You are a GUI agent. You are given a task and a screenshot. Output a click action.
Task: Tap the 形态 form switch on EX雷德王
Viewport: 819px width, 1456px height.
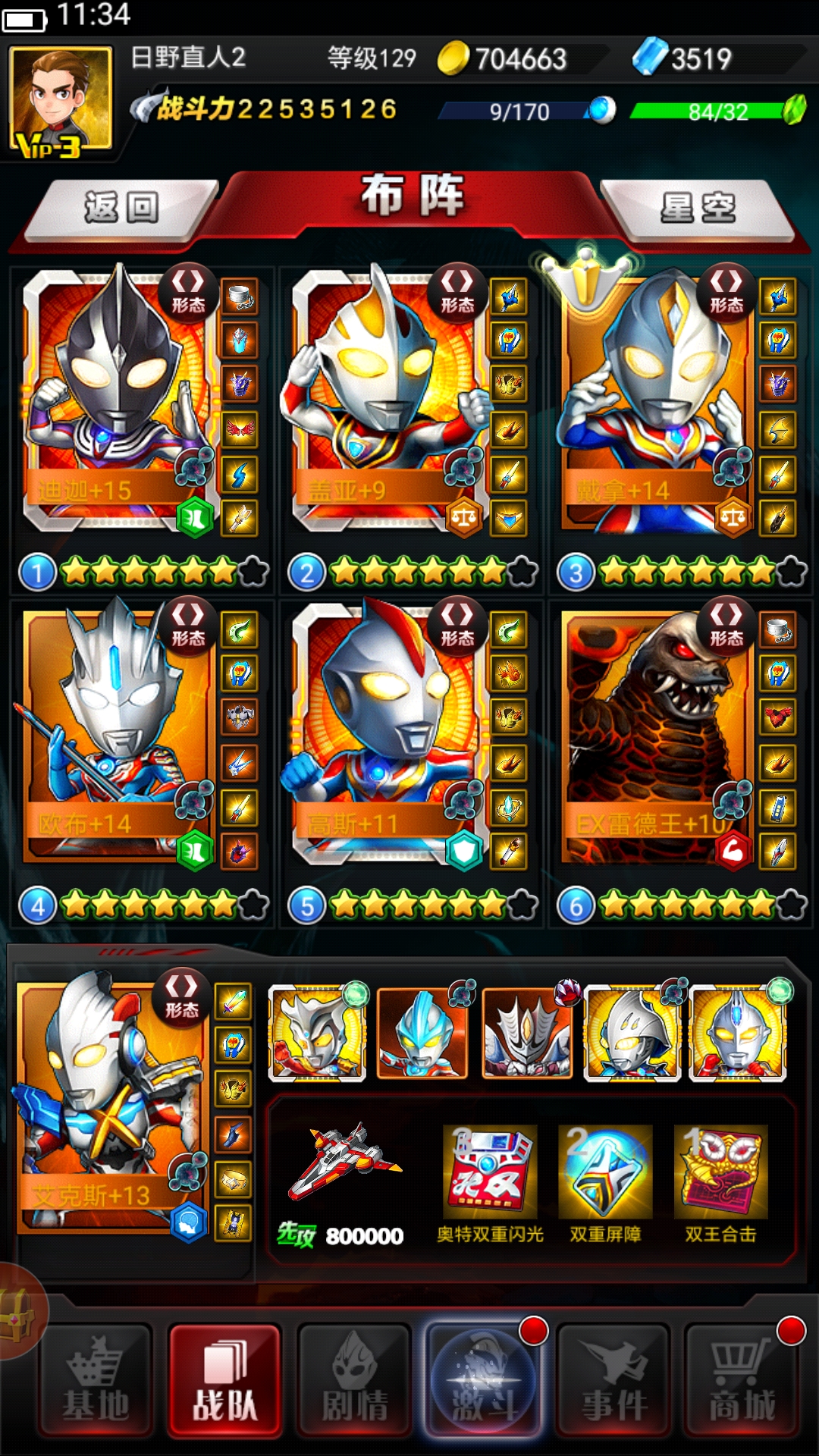click(x=726, y=626)
